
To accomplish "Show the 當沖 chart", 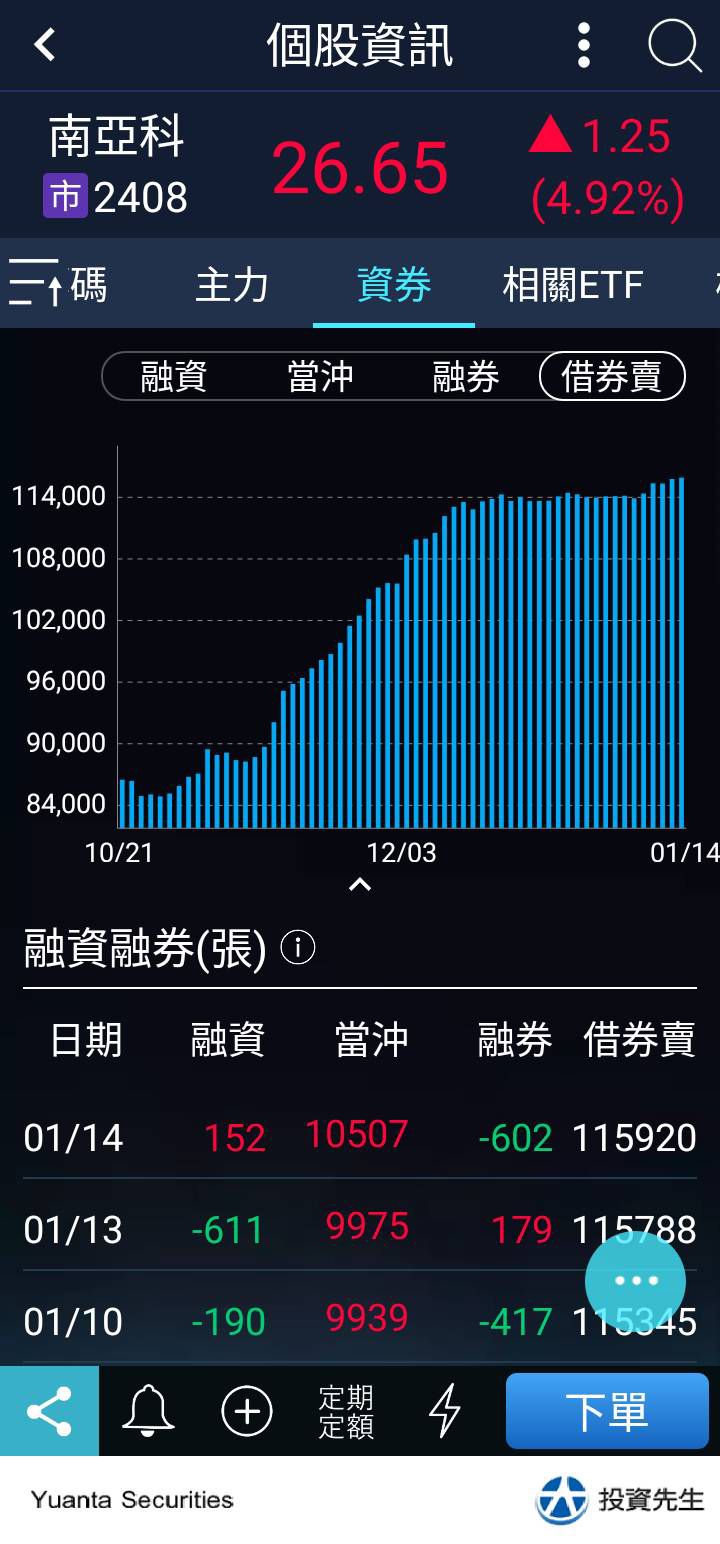I will point(320,377).
